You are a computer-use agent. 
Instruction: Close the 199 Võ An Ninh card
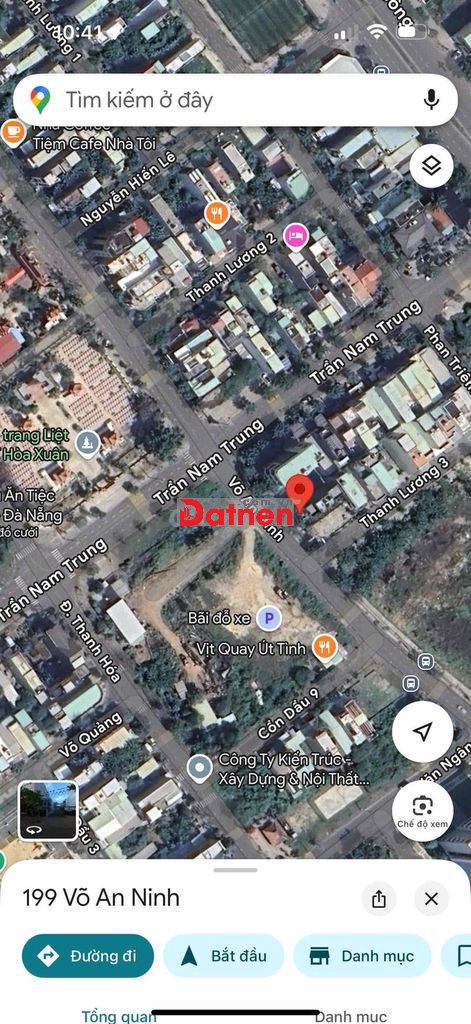(x=431, y=899)
